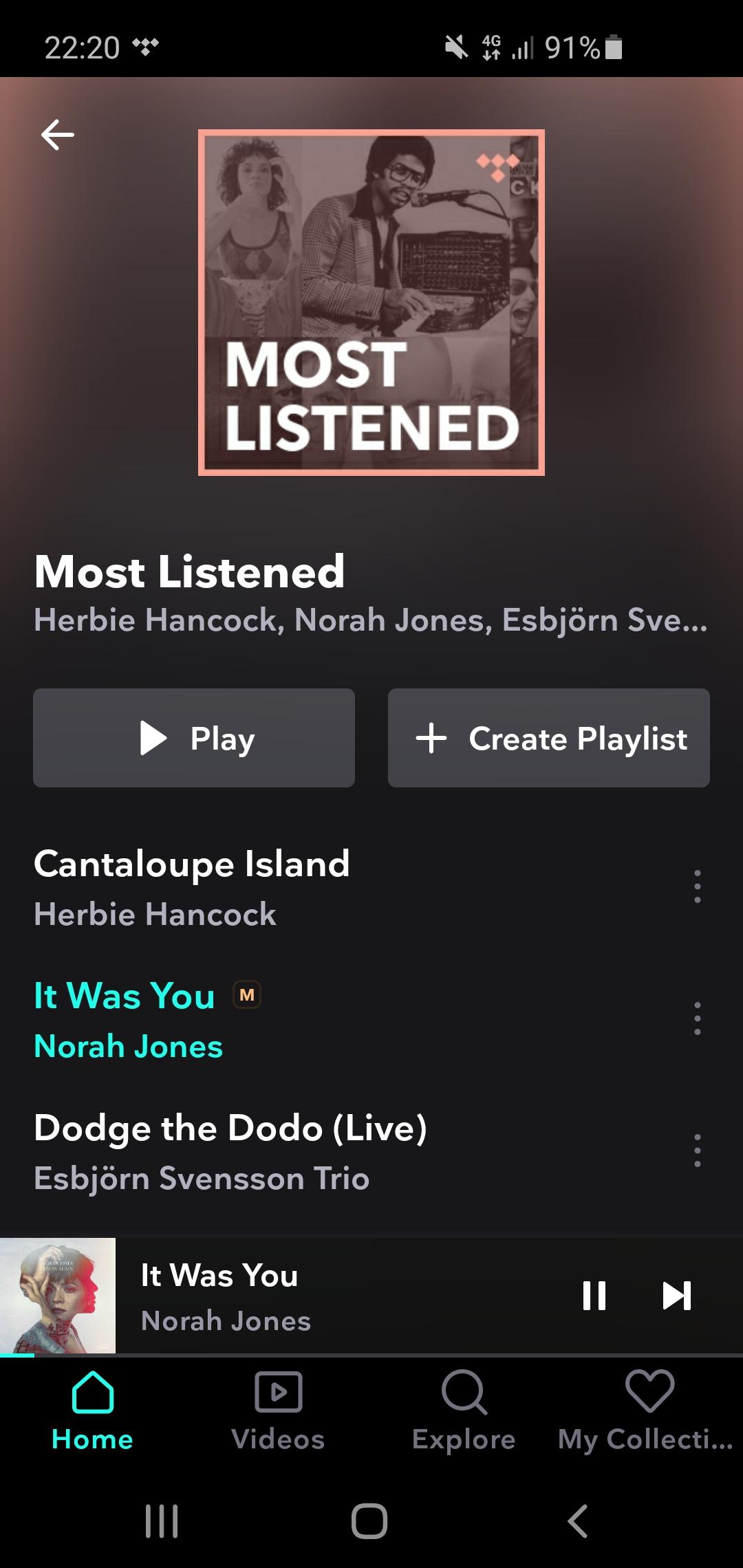Play Dodge the Dodo (Live)

[x=344, y=1151]
